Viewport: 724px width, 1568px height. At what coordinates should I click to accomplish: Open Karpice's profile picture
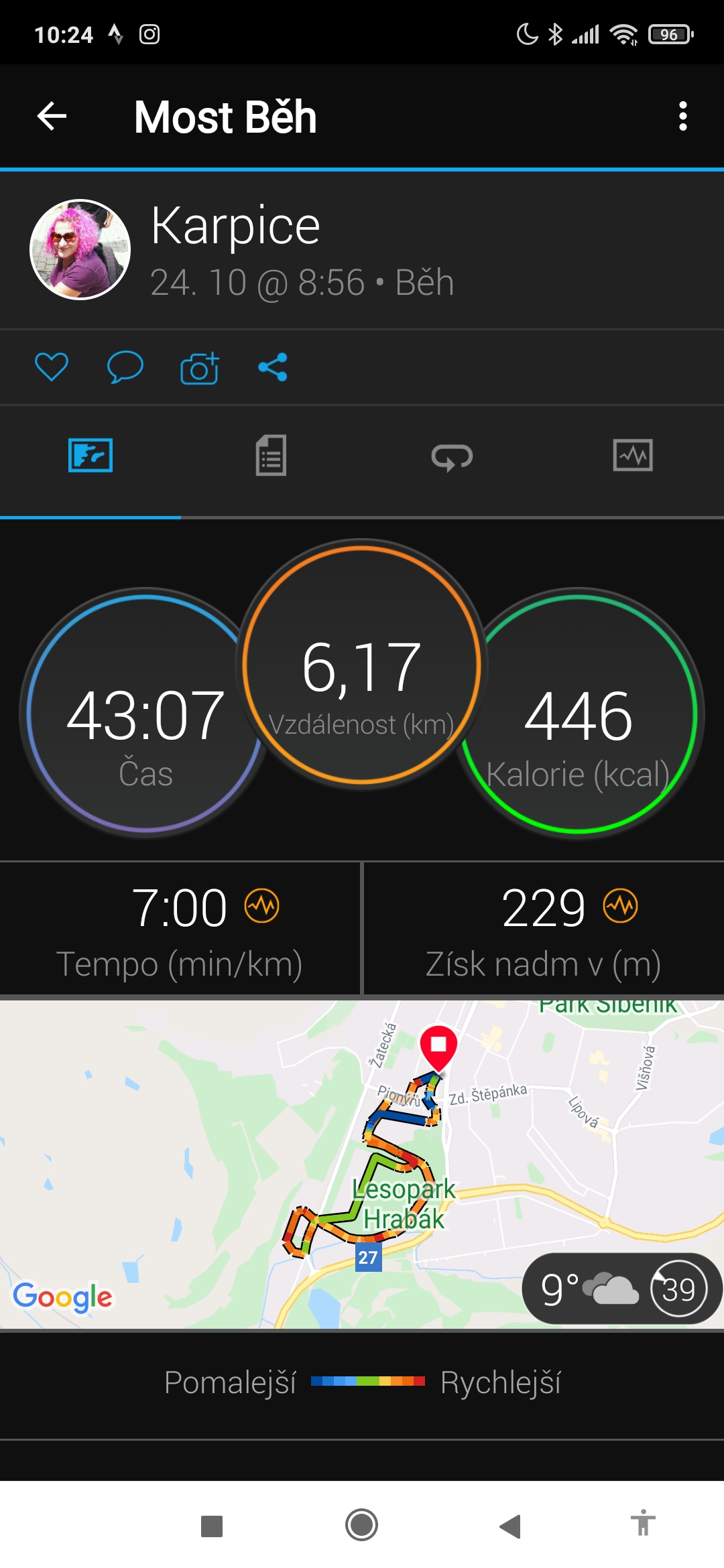80,249
